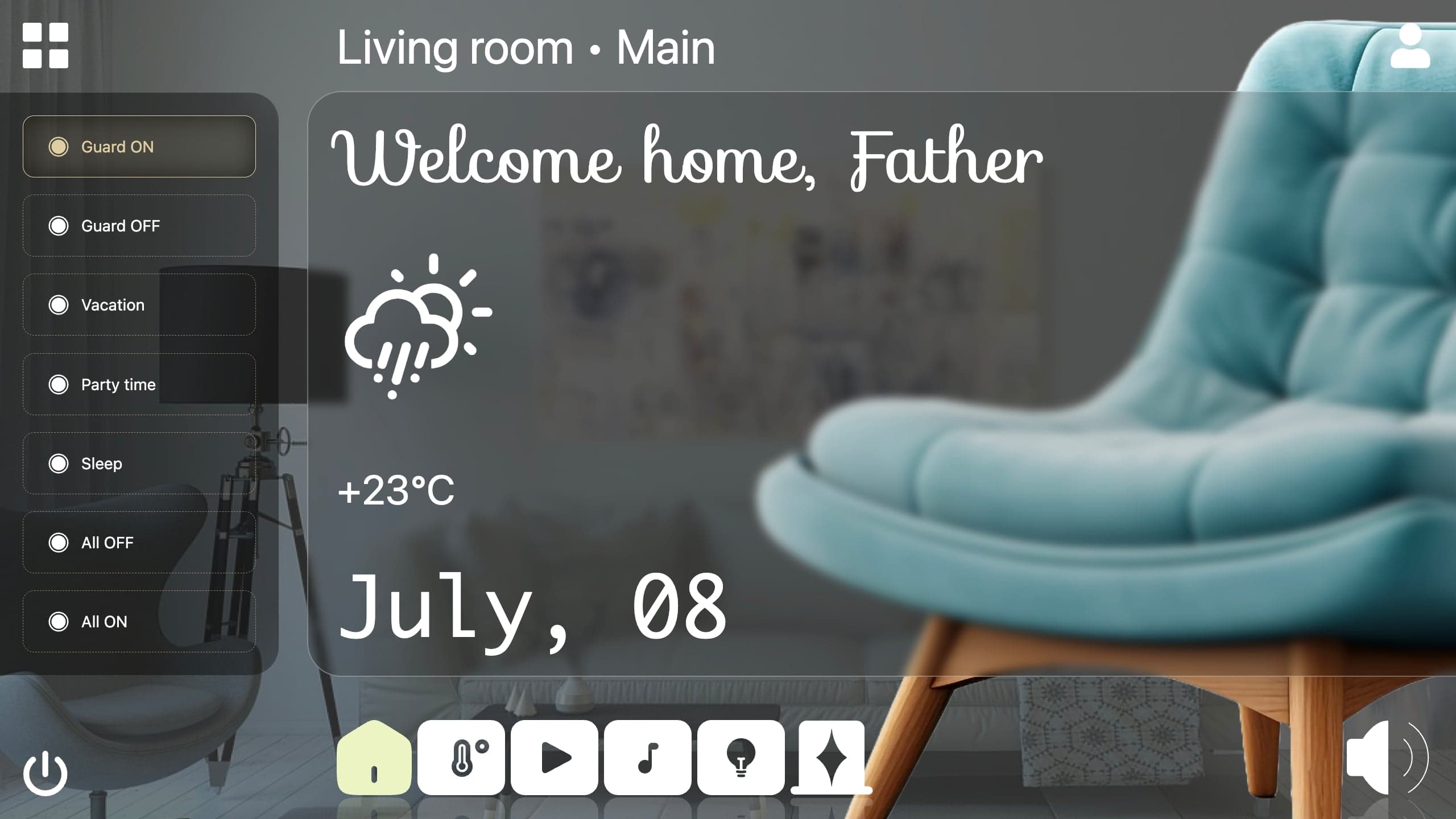
Task: Activate the Vacation mode
Action: (x=139, y=305)
